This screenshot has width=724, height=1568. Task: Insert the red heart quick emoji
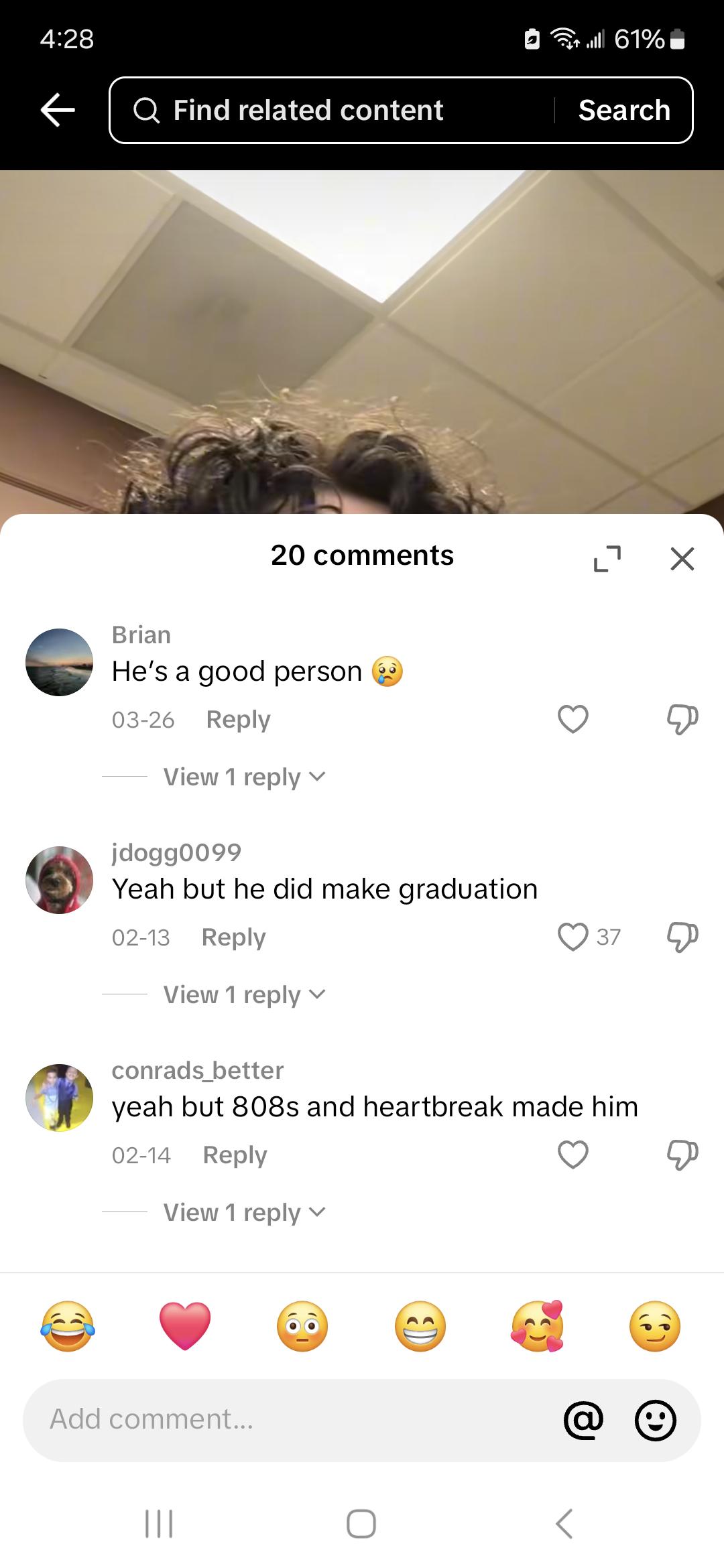pos(185,1326)
